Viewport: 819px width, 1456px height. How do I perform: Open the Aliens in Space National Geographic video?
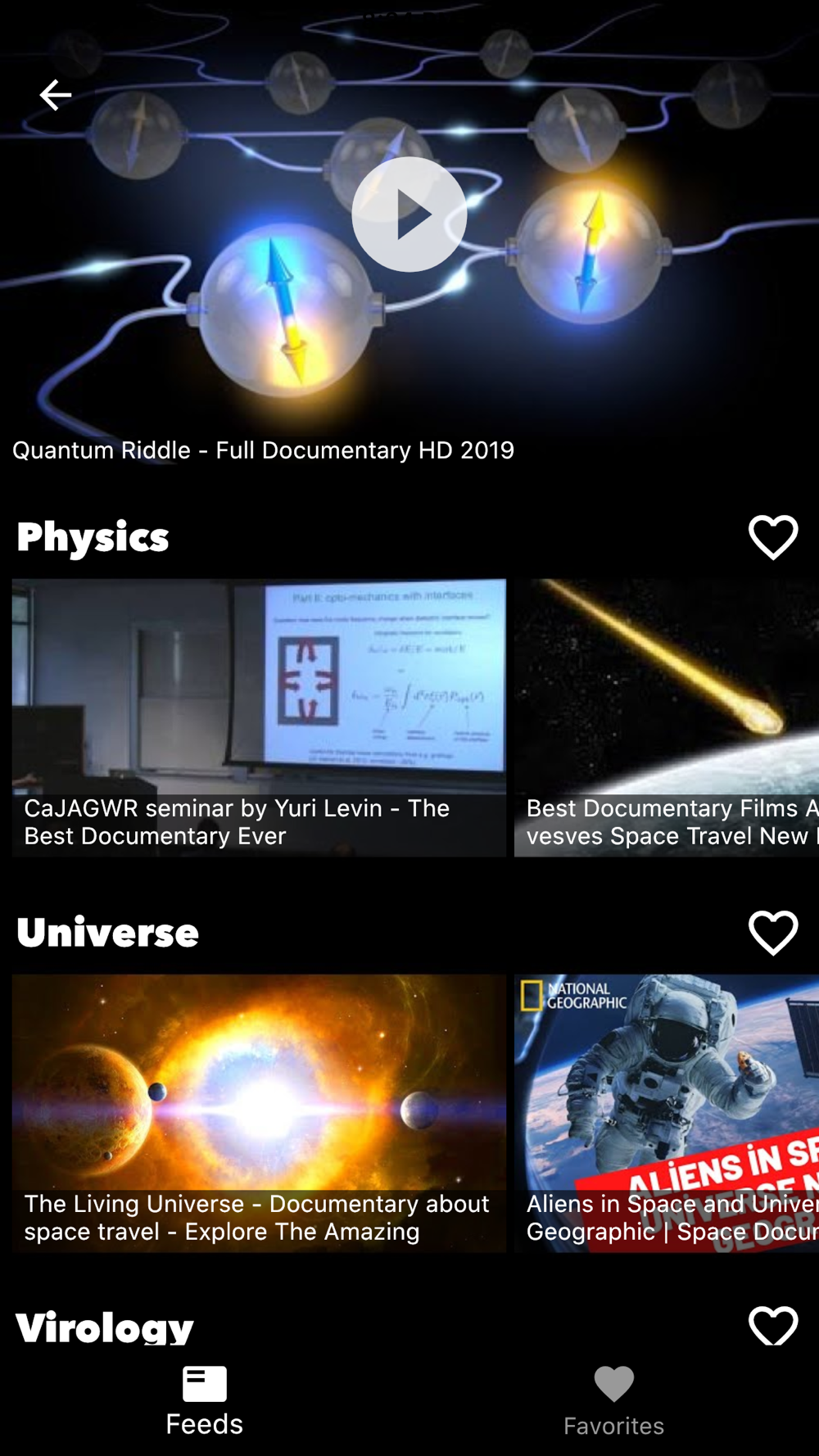tap(667, 1114)
